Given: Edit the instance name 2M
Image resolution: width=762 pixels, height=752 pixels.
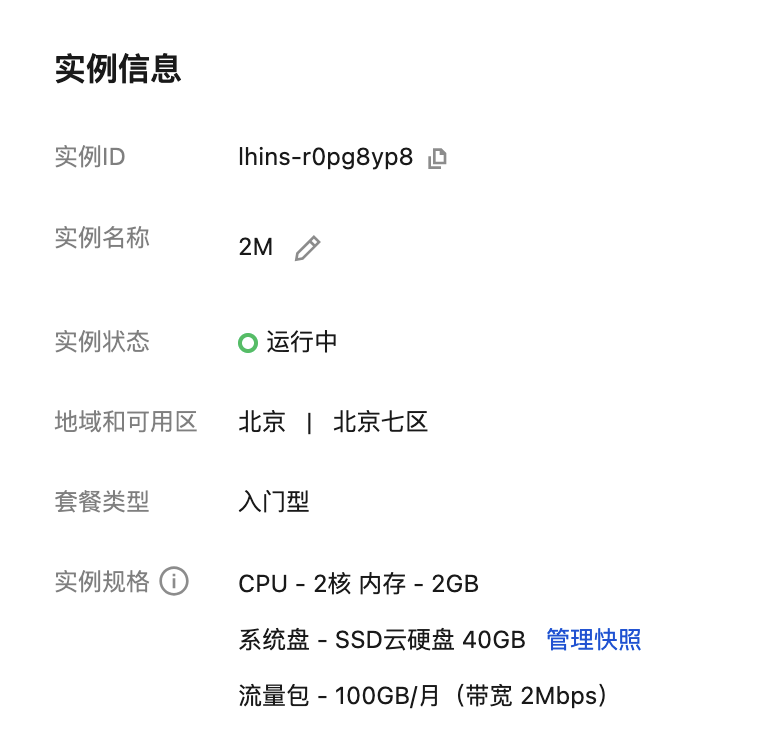Looking at the screenshot, I should (x=307, y=248).
